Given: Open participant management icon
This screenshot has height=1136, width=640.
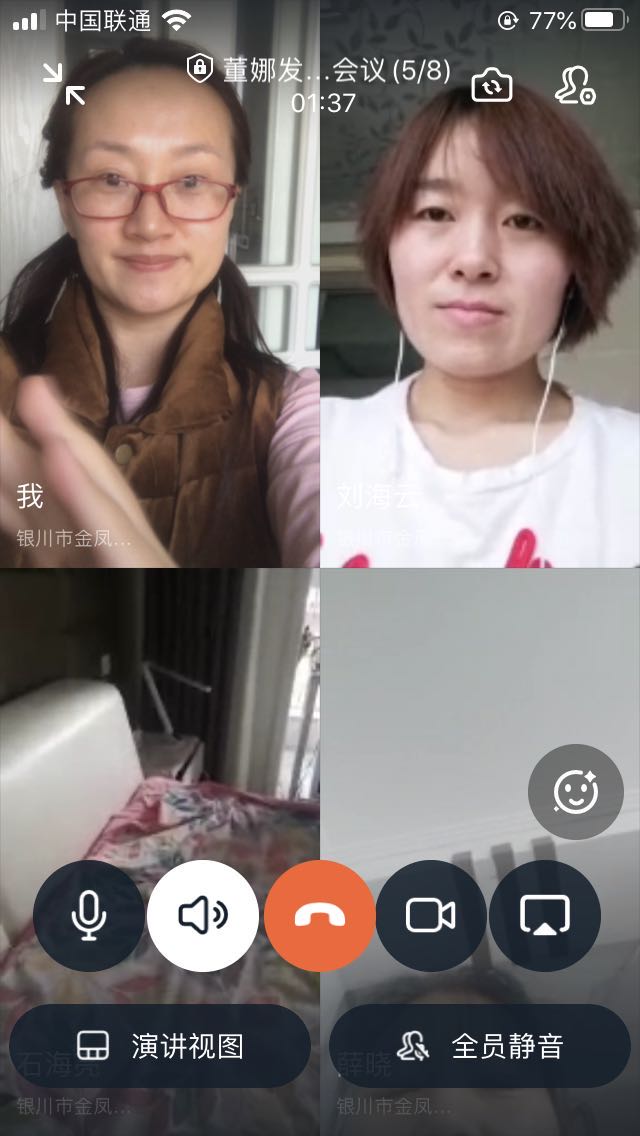Looking at the screenshot, I should pos(575,86).
